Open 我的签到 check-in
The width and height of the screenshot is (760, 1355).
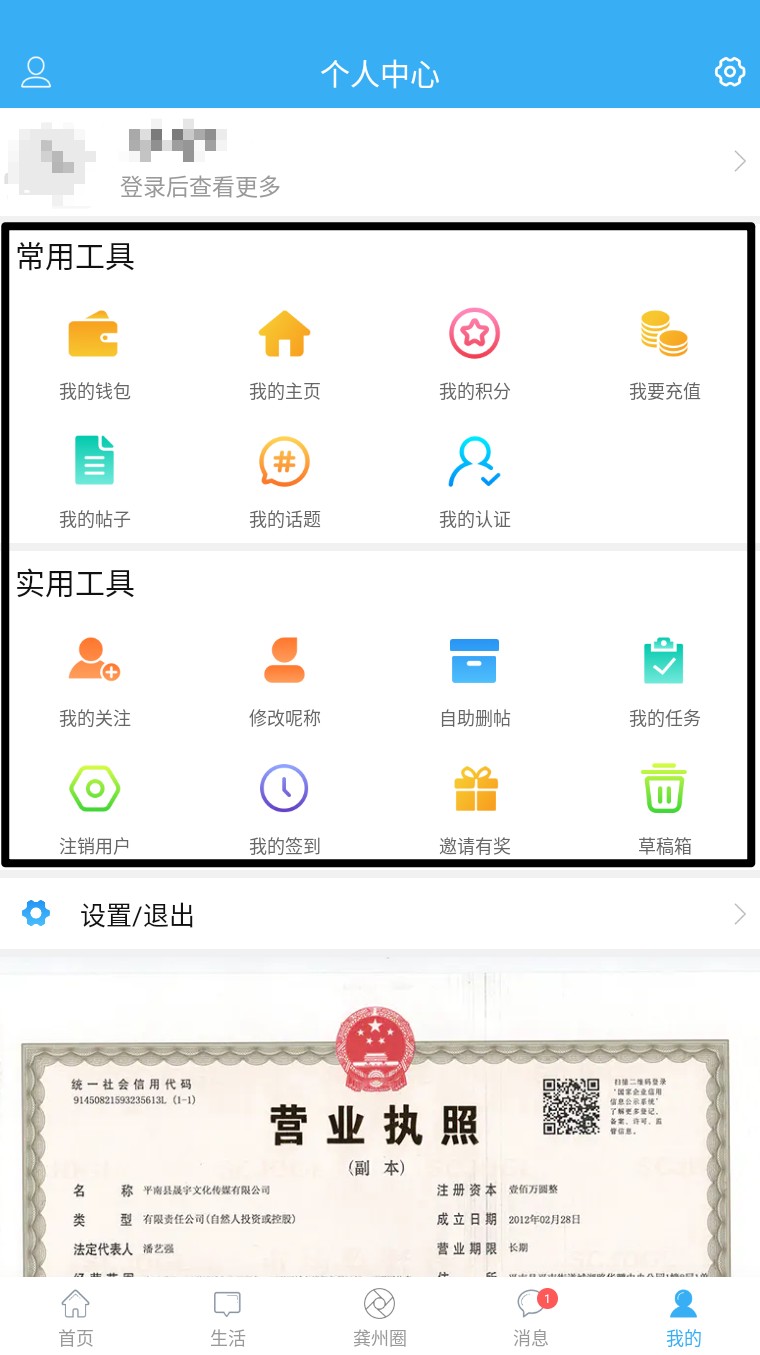(x=284, y=808)
